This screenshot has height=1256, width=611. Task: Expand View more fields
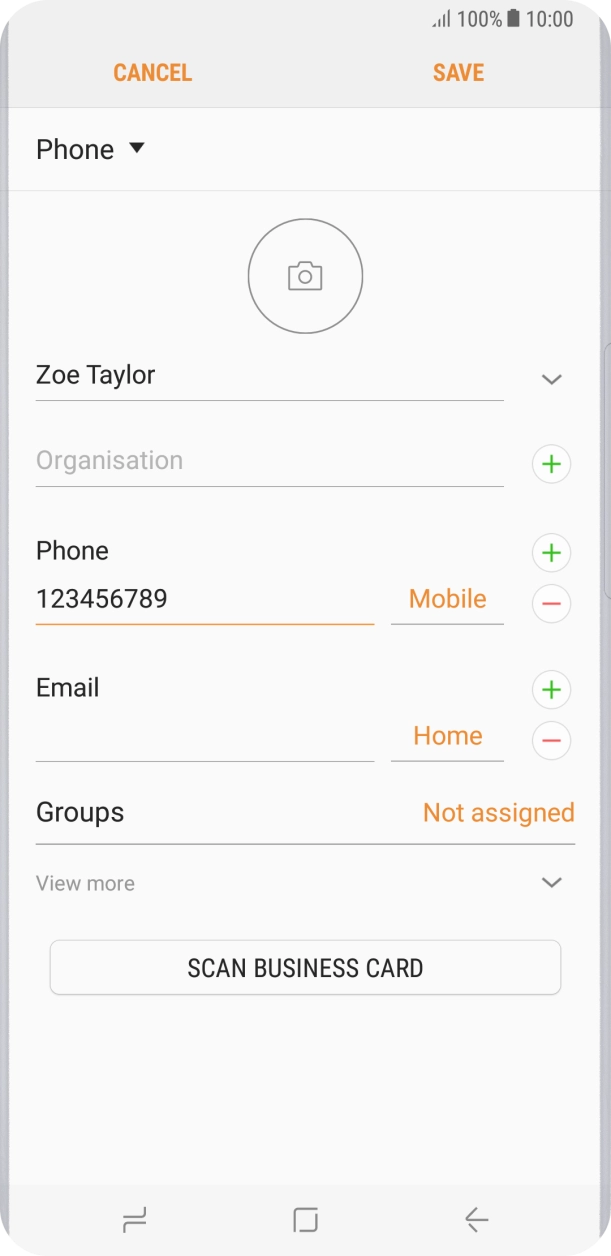tap(305, 883)
